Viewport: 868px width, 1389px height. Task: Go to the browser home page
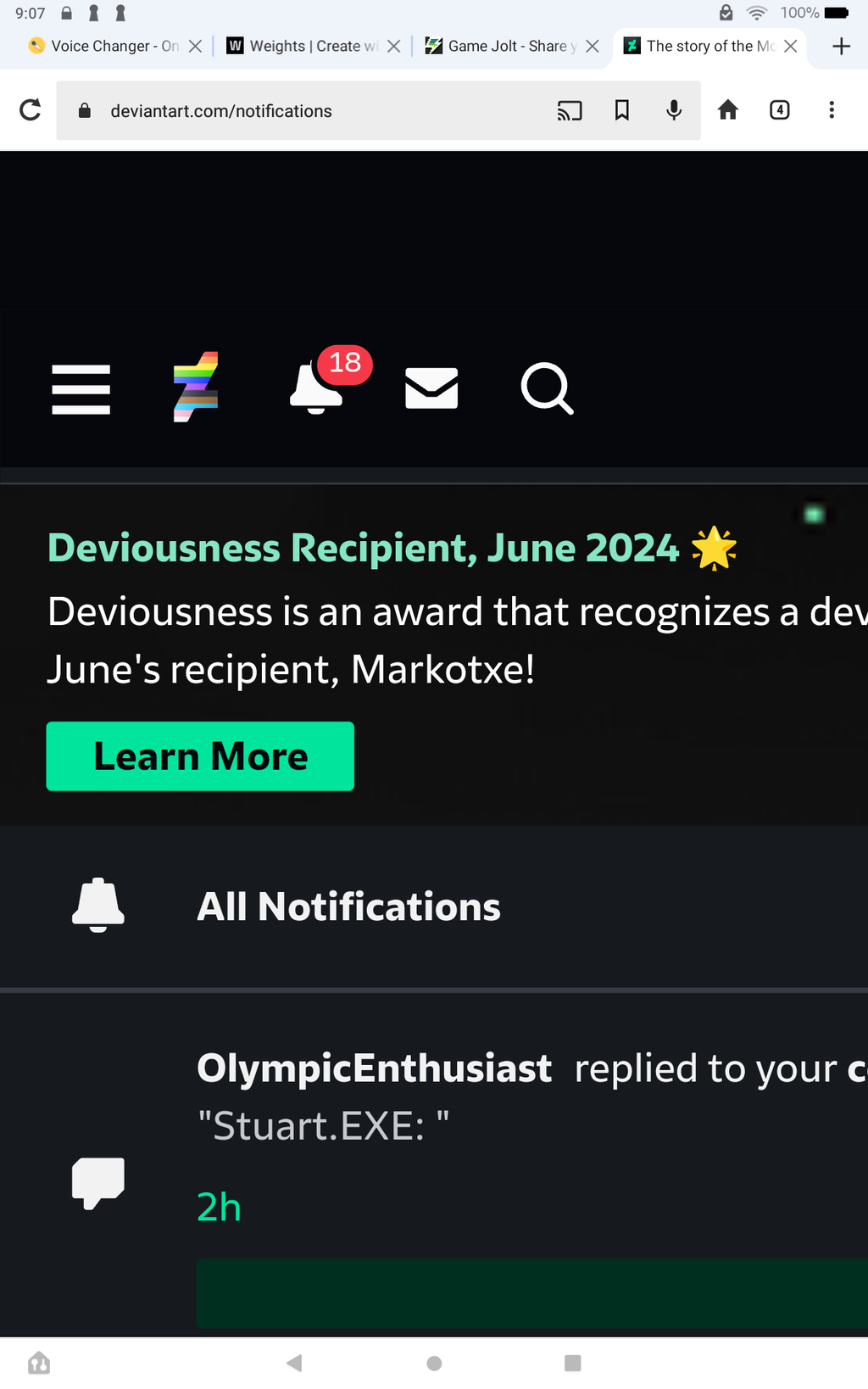[727, 110]
